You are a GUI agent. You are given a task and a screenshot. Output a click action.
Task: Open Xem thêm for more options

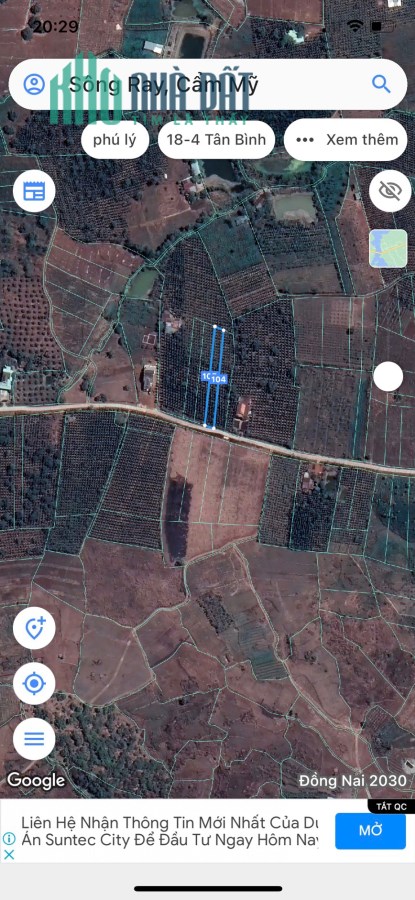click(x=346, y=139)
